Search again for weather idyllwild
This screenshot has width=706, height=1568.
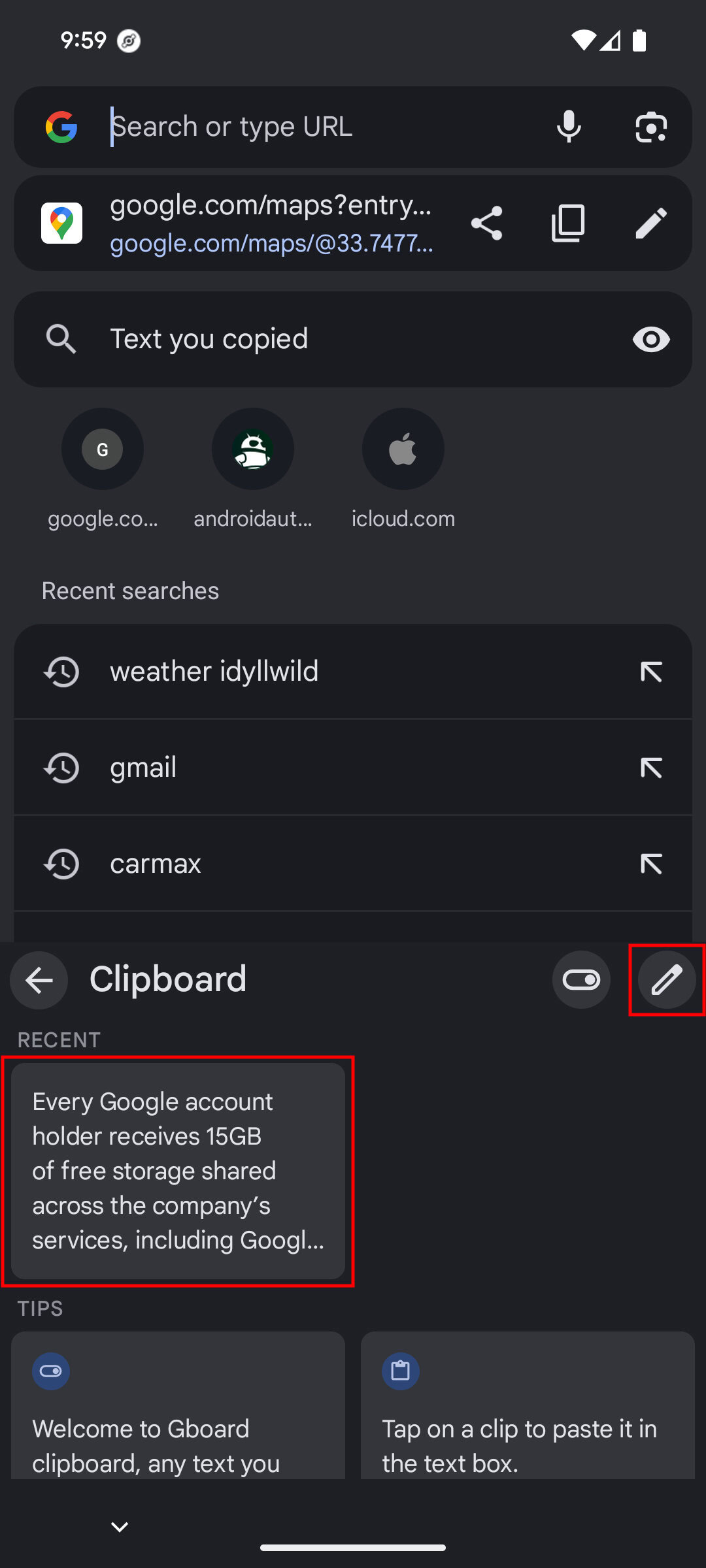pyautogui.click(x=314, y=672)
